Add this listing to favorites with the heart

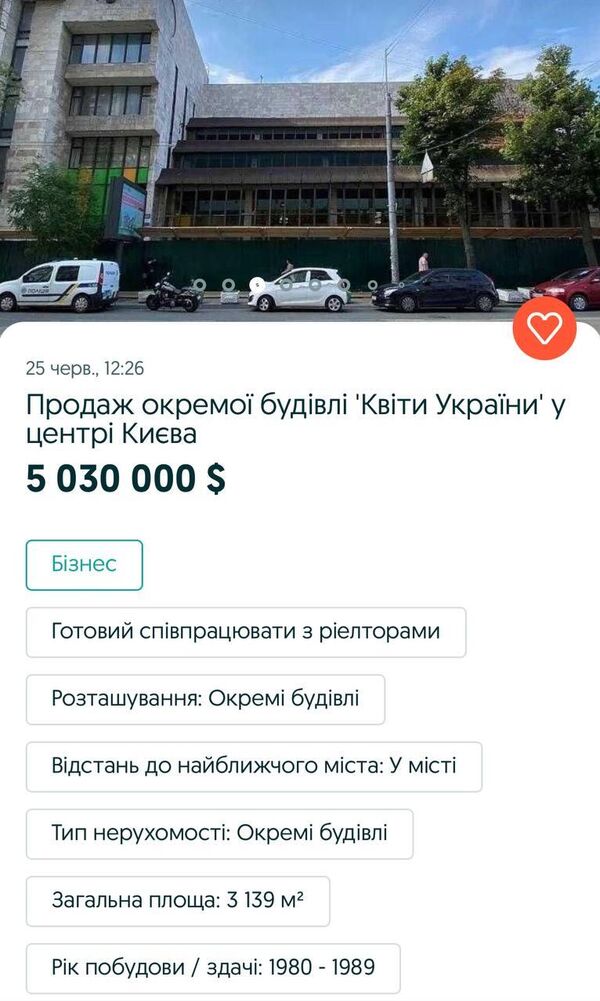click(x=544, y=328)
